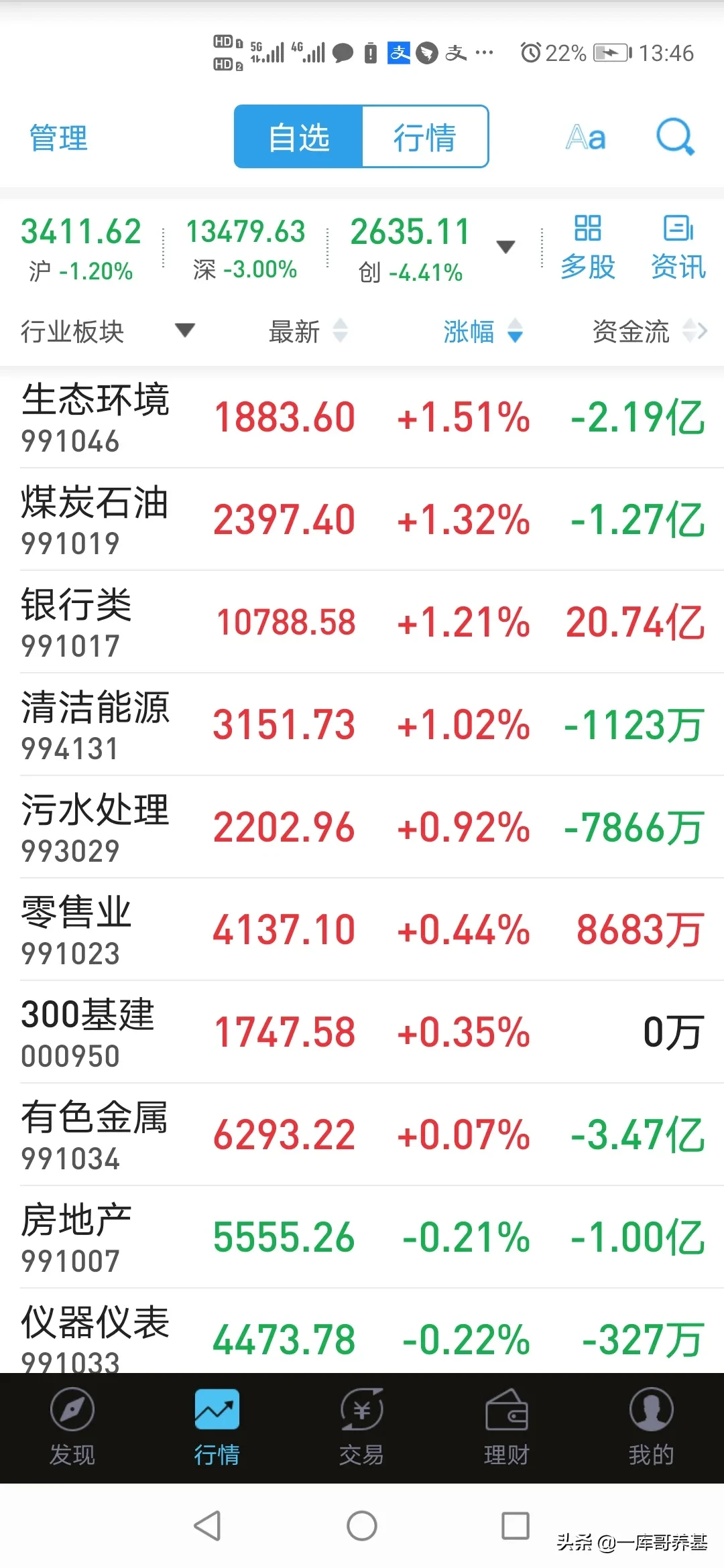Switch to the 行情 top segment
The height and width of the screenshot is (1568, 724).
coord(425,137)
